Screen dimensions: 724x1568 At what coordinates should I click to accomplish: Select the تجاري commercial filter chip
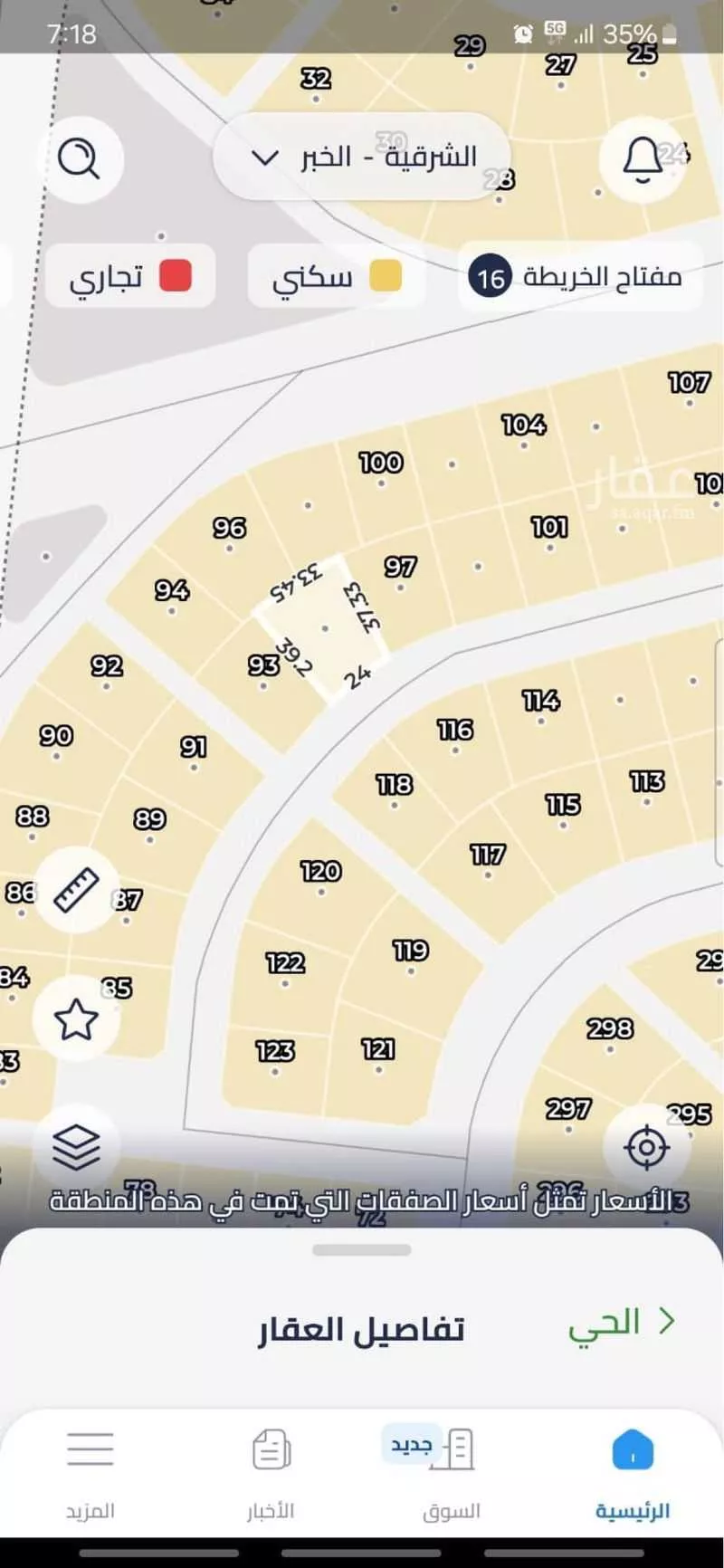[x=130, y=276]
